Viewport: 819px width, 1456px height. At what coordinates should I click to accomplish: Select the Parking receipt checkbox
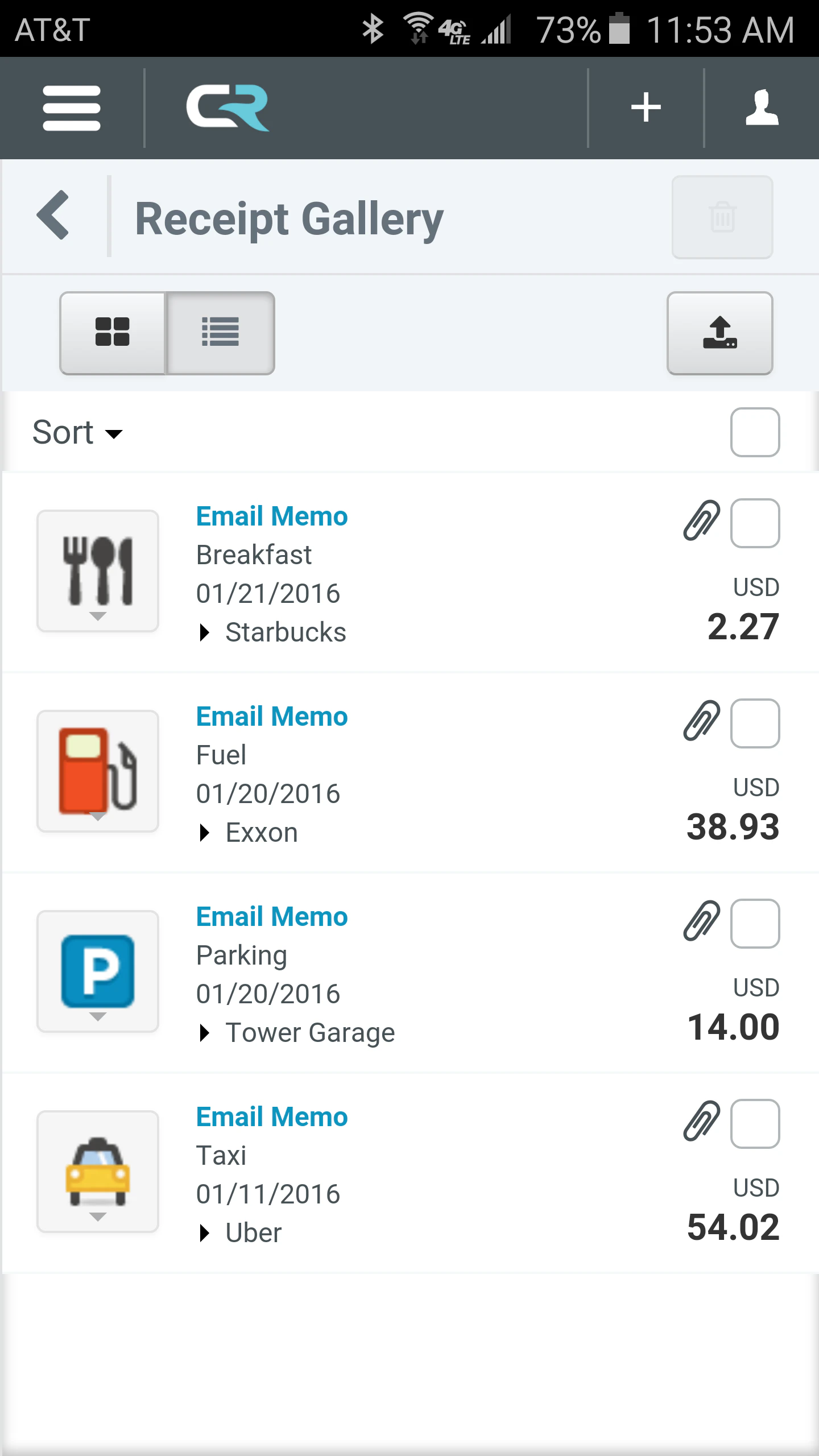point(755,924)
